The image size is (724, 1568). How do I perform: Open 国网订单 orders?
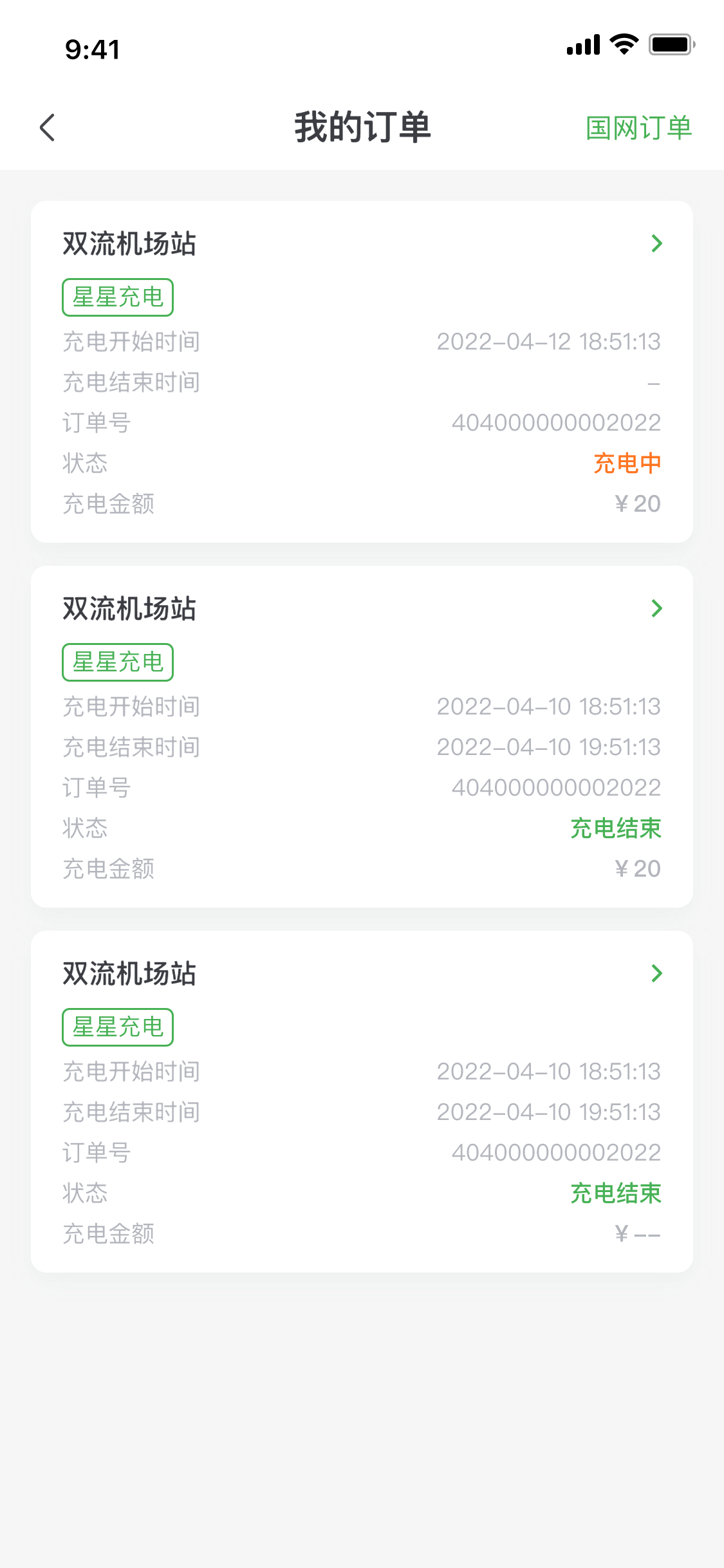(638, 127)
